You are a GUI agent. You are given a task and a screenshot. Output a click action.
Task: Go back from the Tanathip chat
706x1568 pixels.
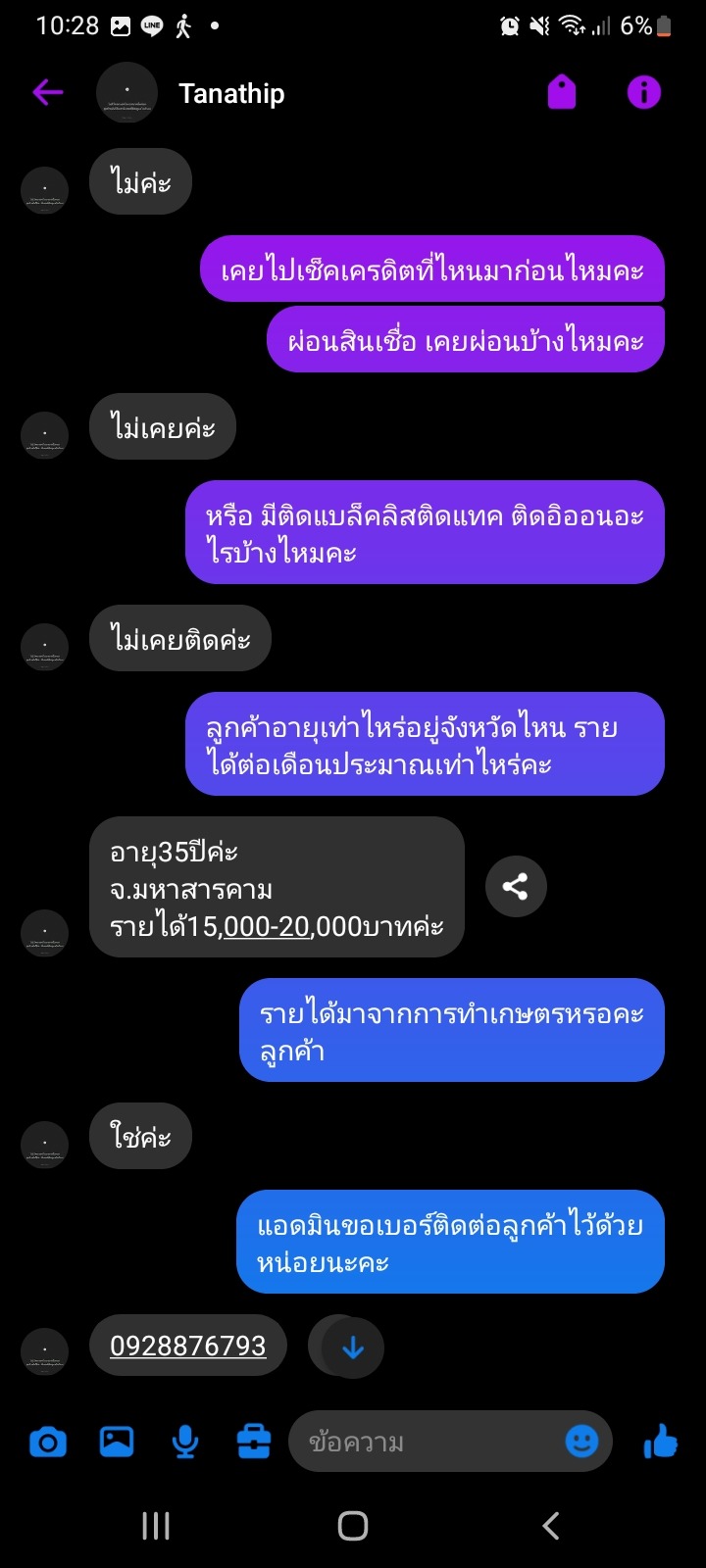point(47,93)
